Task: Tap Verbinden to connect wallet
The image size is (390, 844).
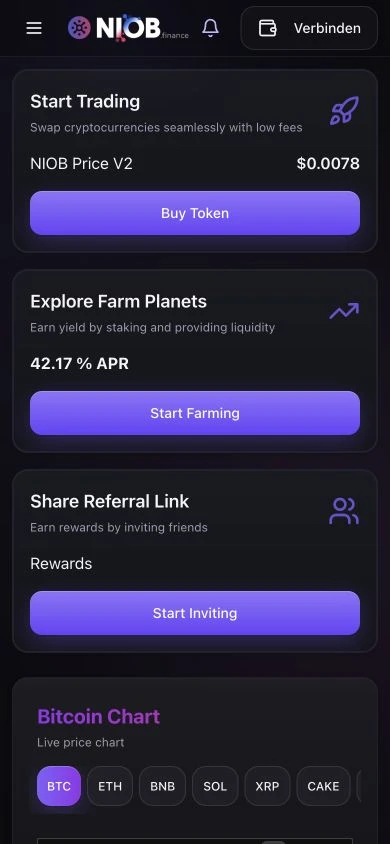Action: coord(309,28)
